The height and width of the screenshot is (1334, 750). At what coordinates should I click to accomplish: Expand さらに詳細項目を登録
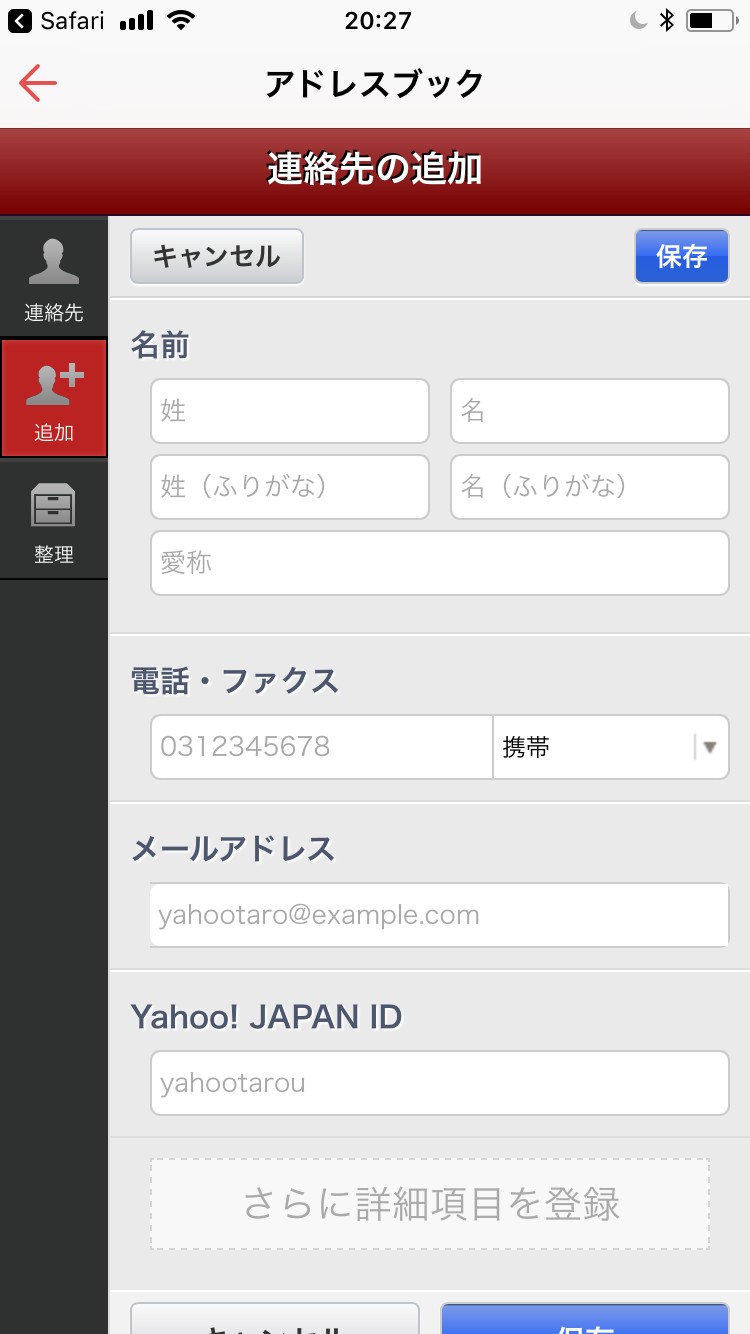click(431, 1204)
